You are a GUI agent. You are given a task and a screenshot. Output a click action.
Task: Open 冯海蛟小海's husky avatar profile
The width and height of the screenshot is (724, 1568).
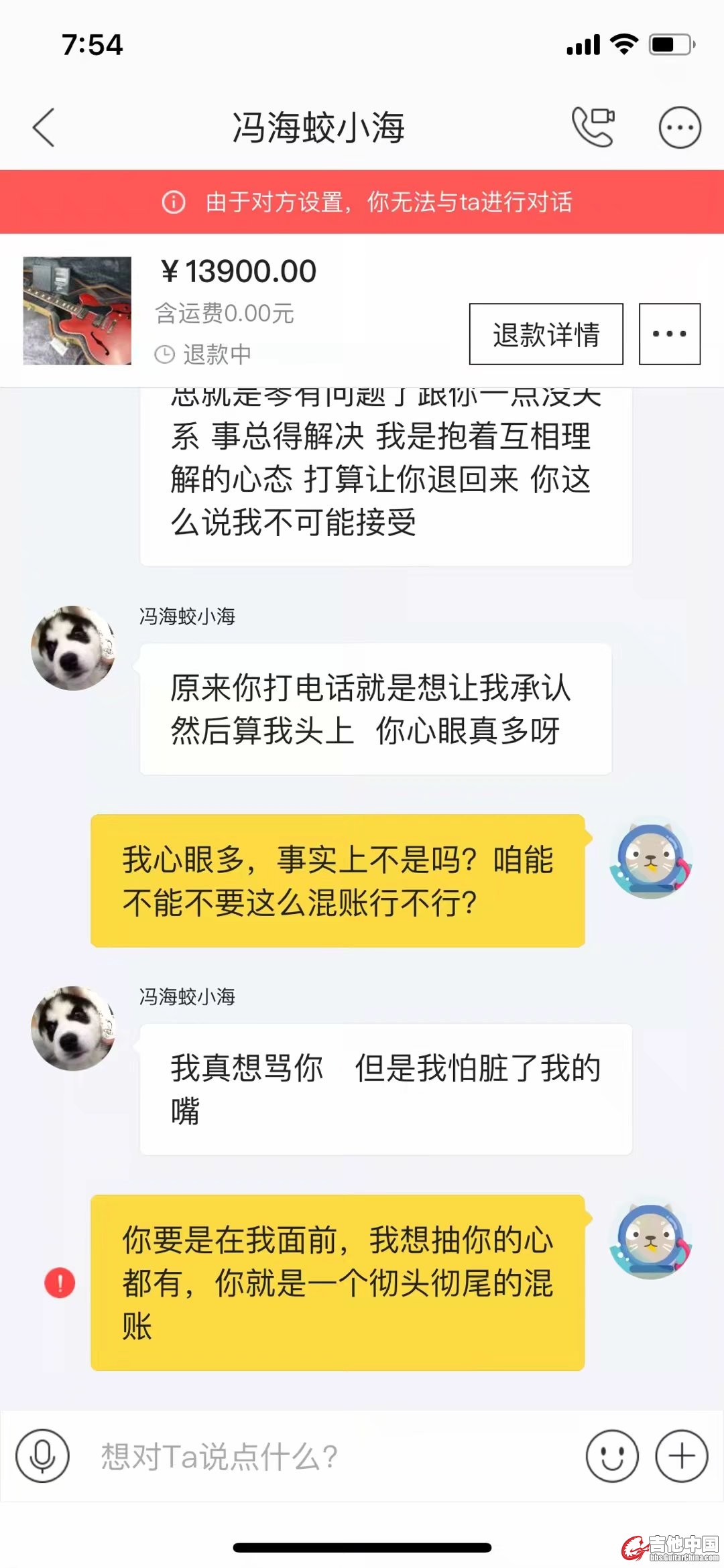pyautogui.click(x=74, y=648)
